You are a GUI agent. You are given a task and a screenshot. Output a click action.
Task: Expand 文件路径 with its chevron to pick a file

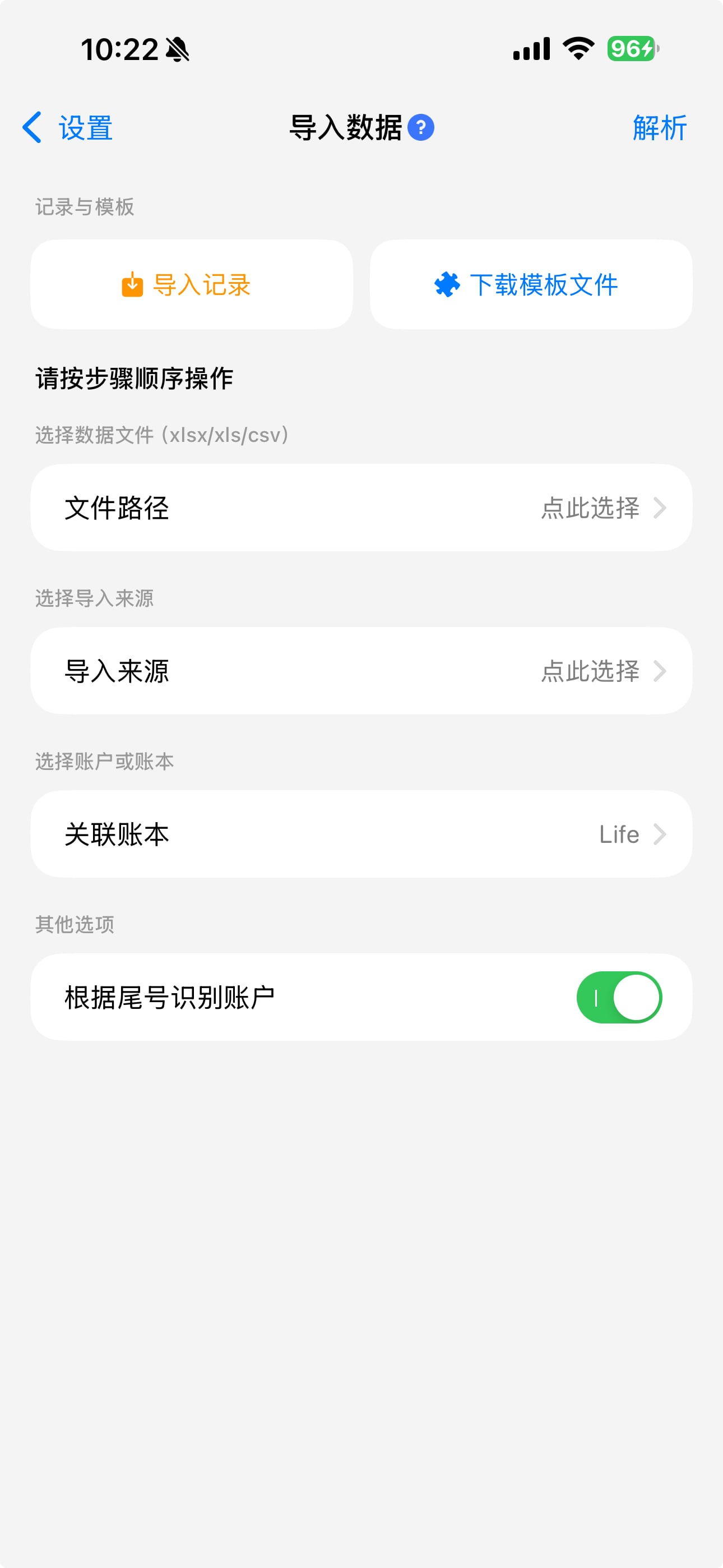661,507
